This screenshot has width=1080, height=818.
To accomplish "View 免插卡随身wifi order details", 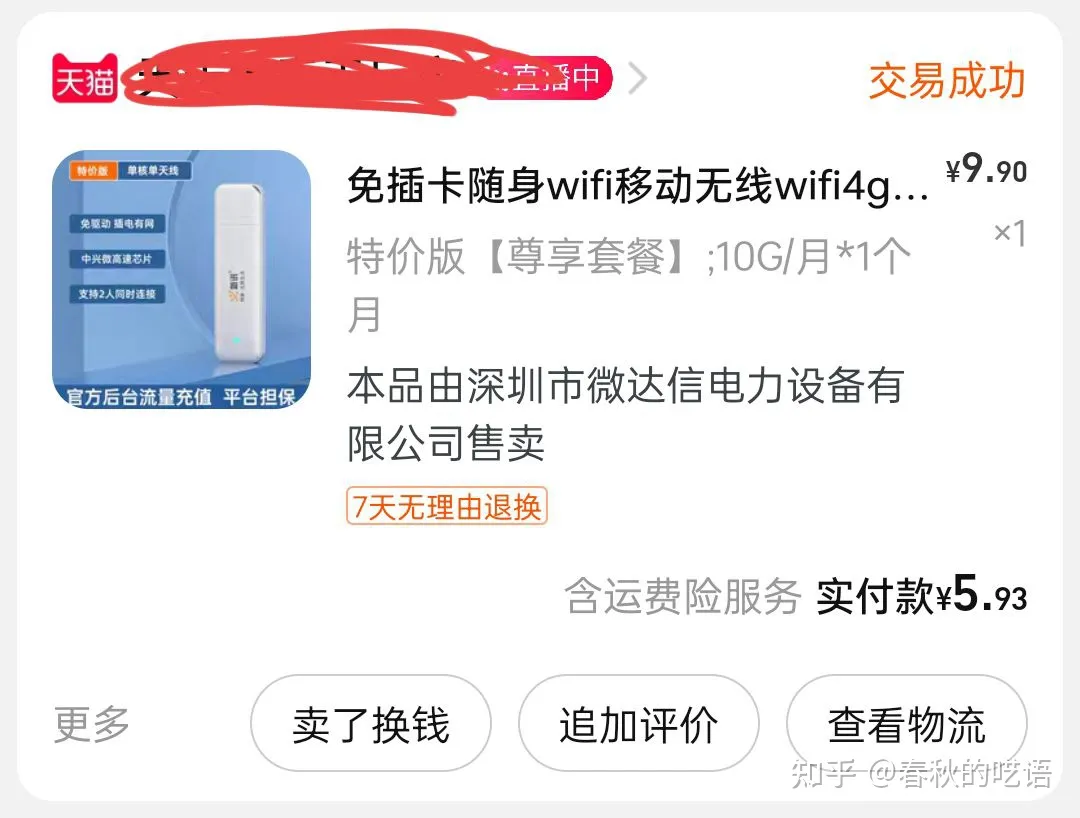I will (637, 186).
